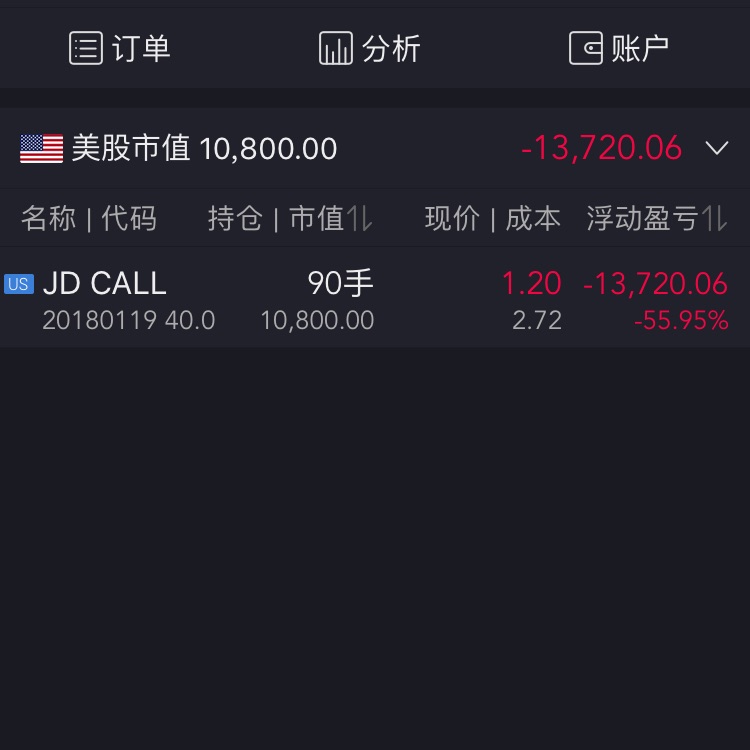Sort holdings by 市值 column
The image size is (750, 750).
(x=330, y=218)
